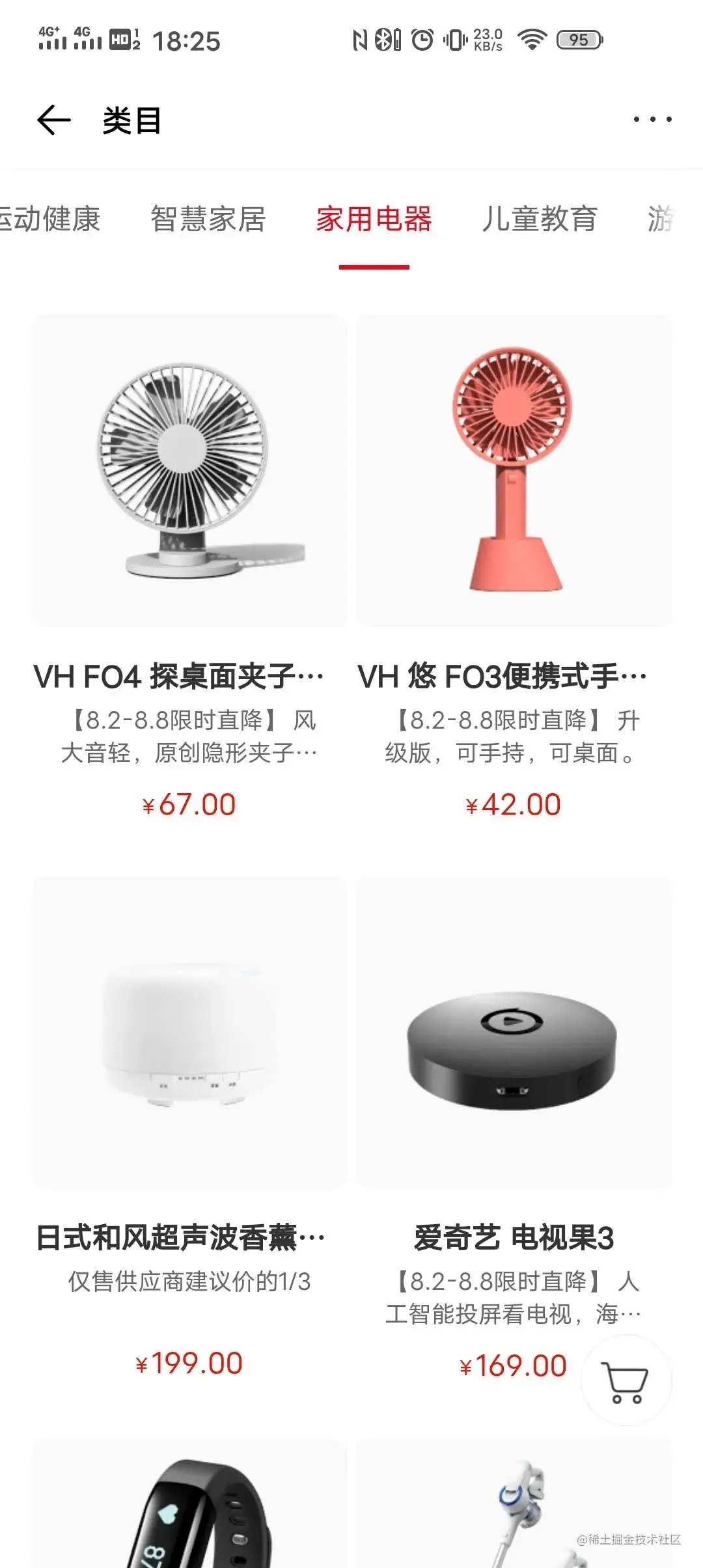This screenshot has width=703, height=1568.
Task: View the 日式和风超声波香薰 product
Action: 189,1033
